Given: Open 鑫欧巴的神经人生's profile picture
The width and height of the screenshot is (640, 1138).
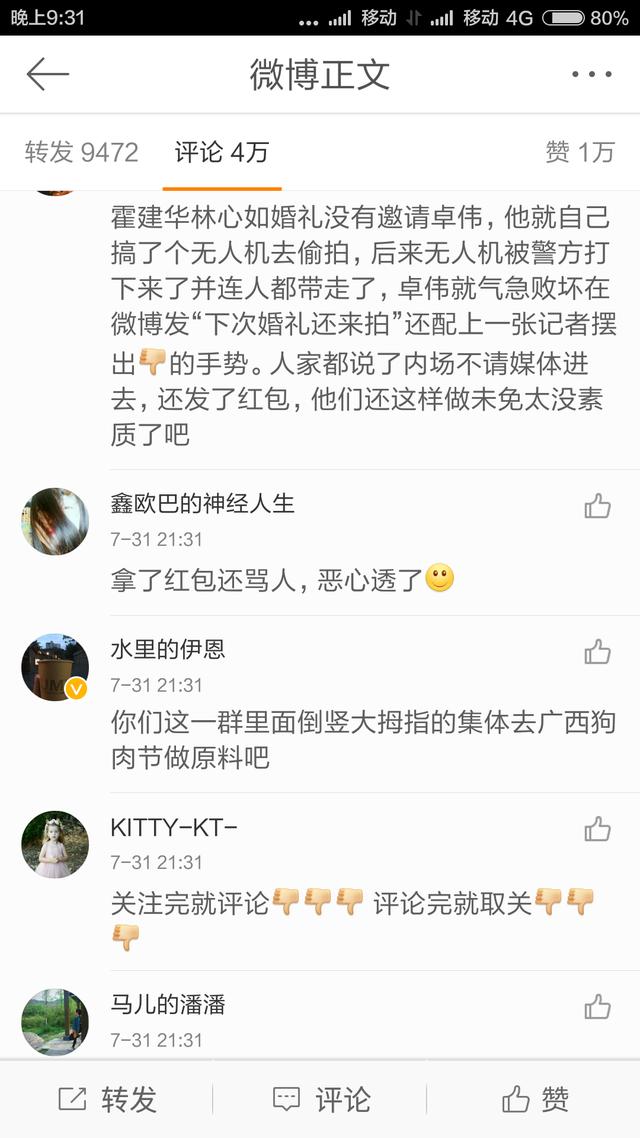Looking at the screenshot, I should (x=55, y=521).
